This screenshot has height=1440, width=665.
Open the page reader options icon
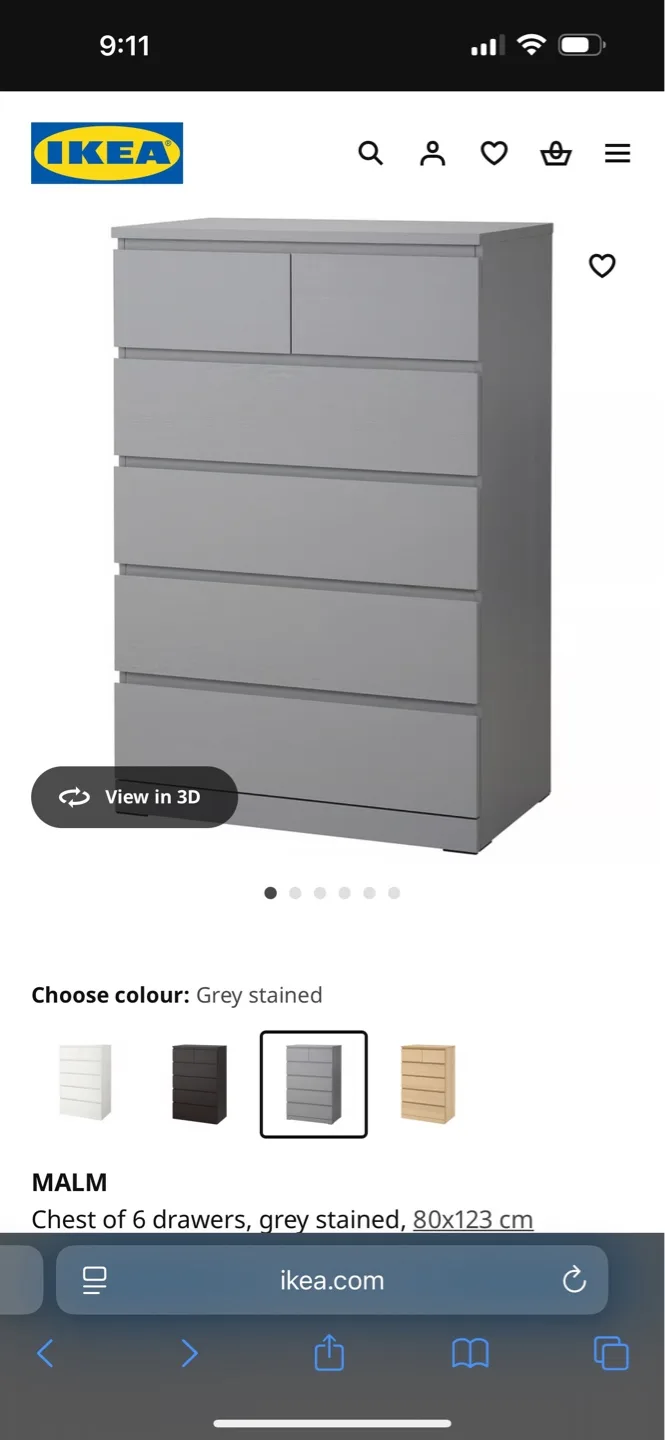click(95, 1280)
